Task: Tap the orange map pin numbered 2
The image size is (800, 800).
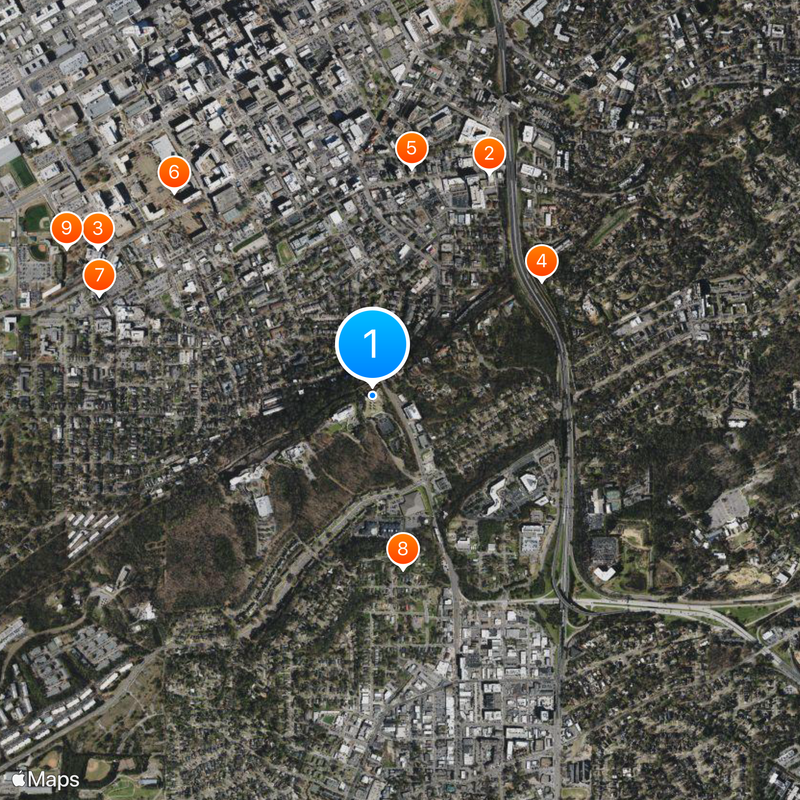Action: coord(489,154)
